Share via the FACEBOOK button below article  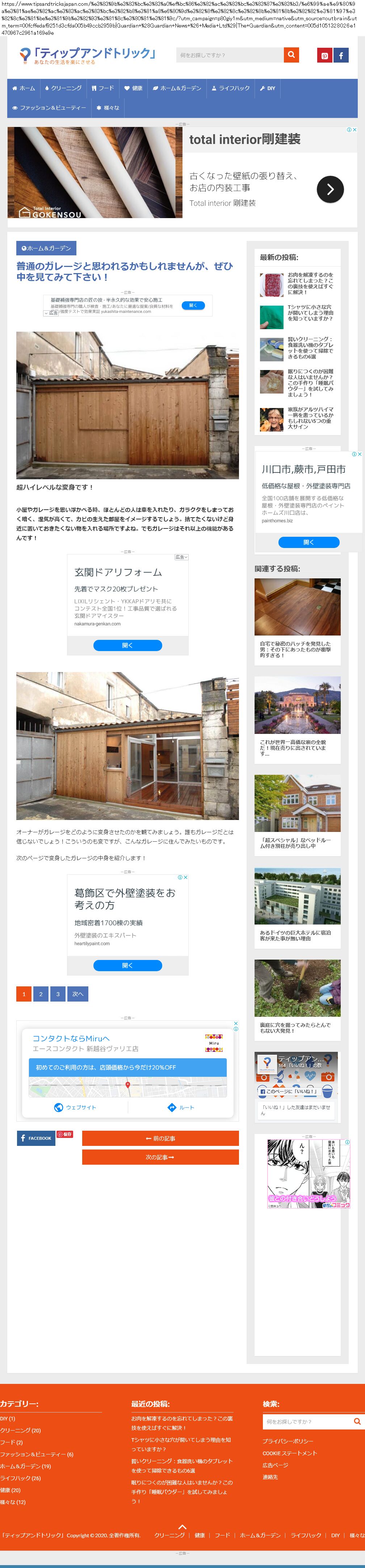point(36,1138)
